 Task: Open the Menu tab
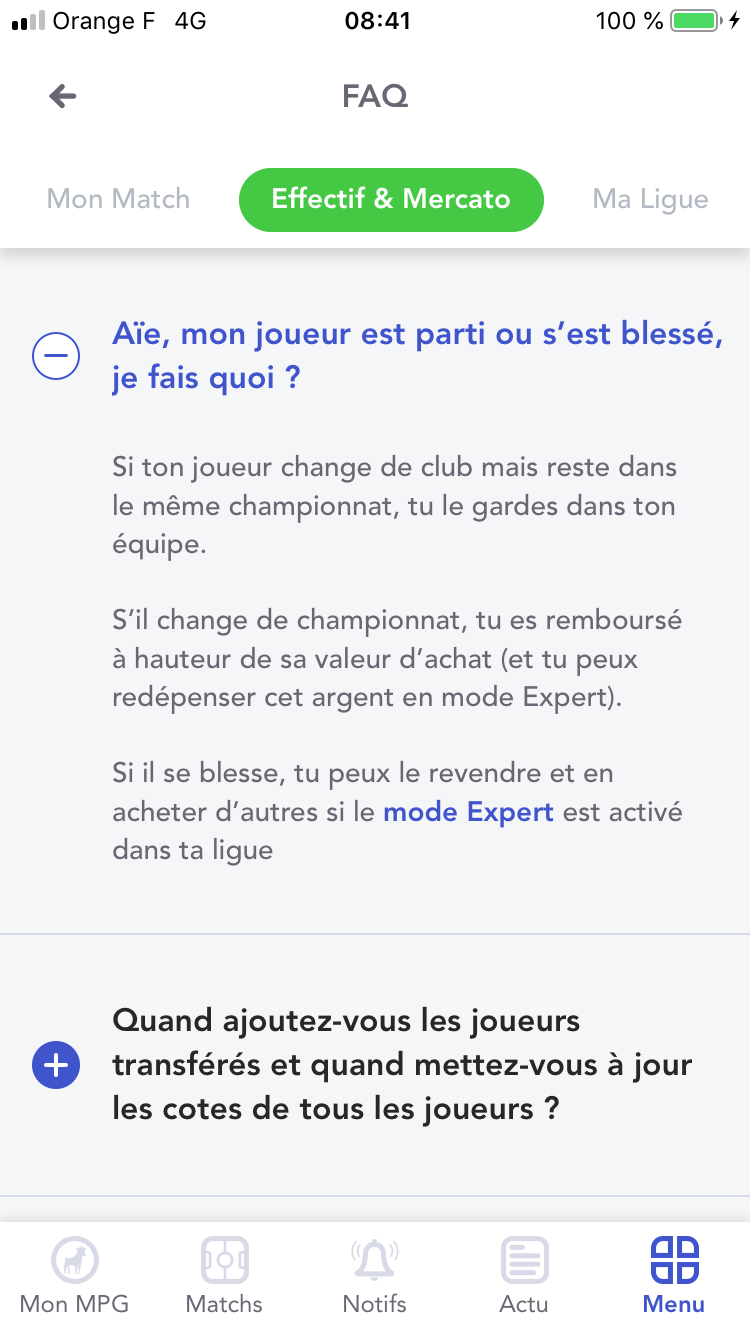coord(674,1275)
